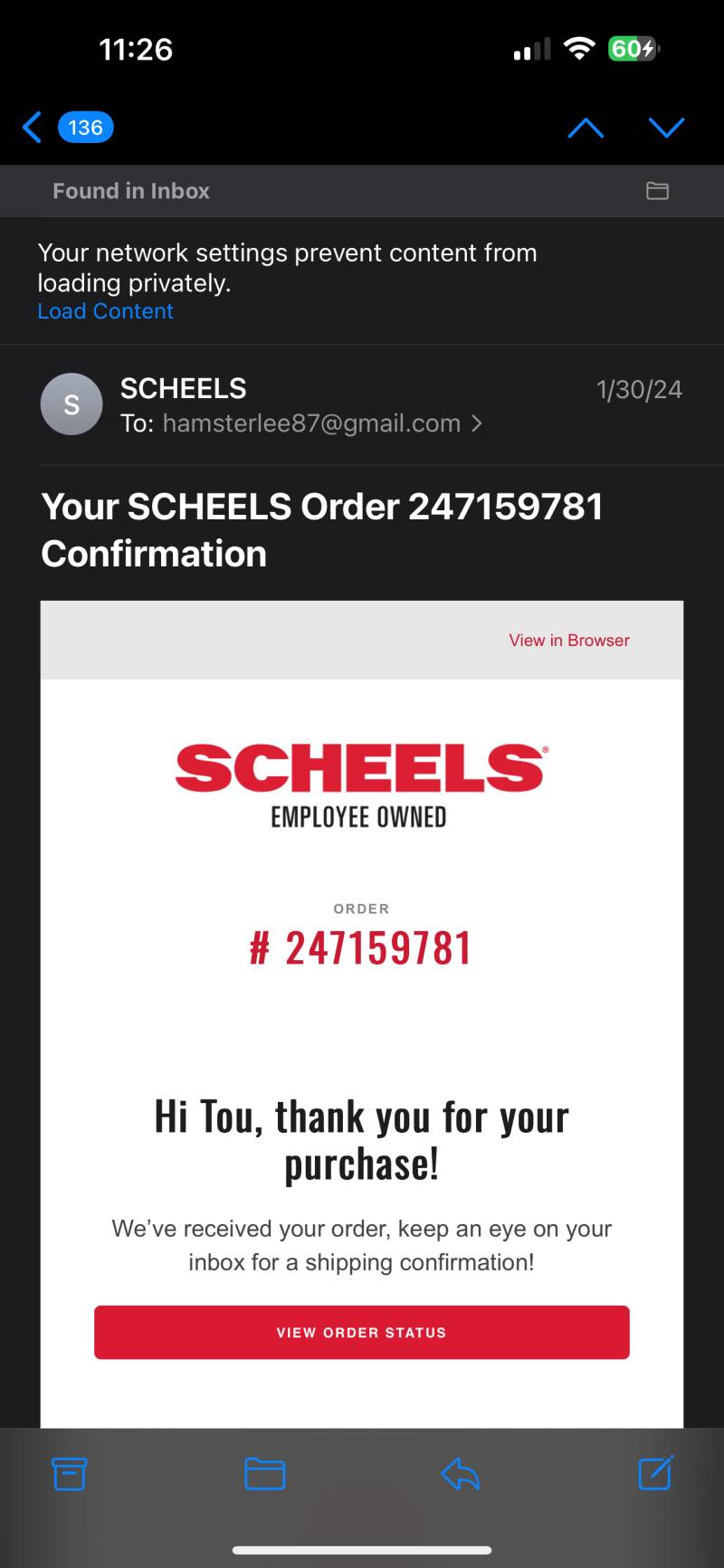The width and height of the screenshot is (724, 1568).
Task: Open the mailbox folder icon beside Found in Inbox
Action: pyautogui.click(x=657, y=191)
